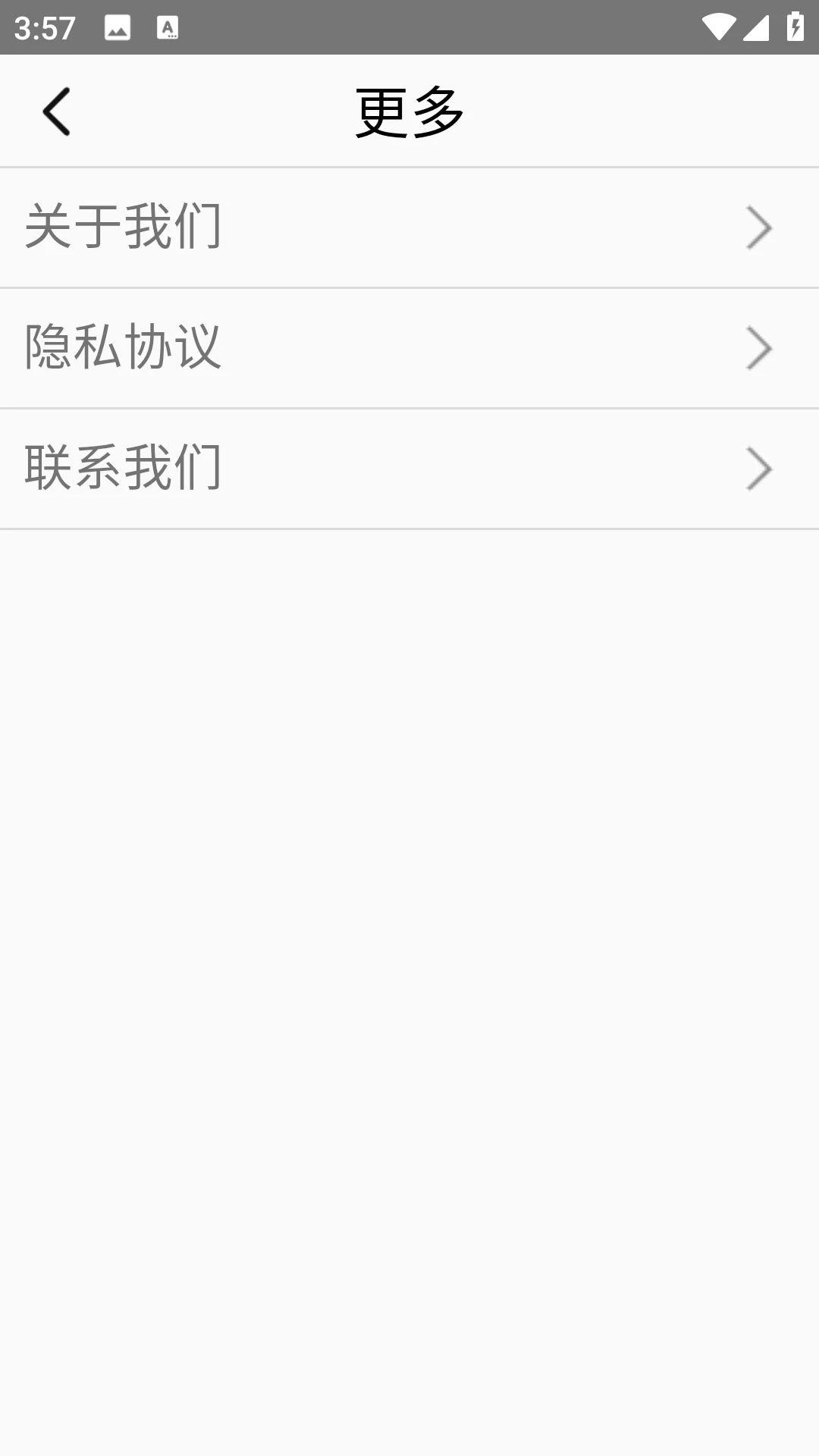This screenshot has width=819, height=1456.
Task: Open the 隐私协议 row
Action: (x=409, y=348)
